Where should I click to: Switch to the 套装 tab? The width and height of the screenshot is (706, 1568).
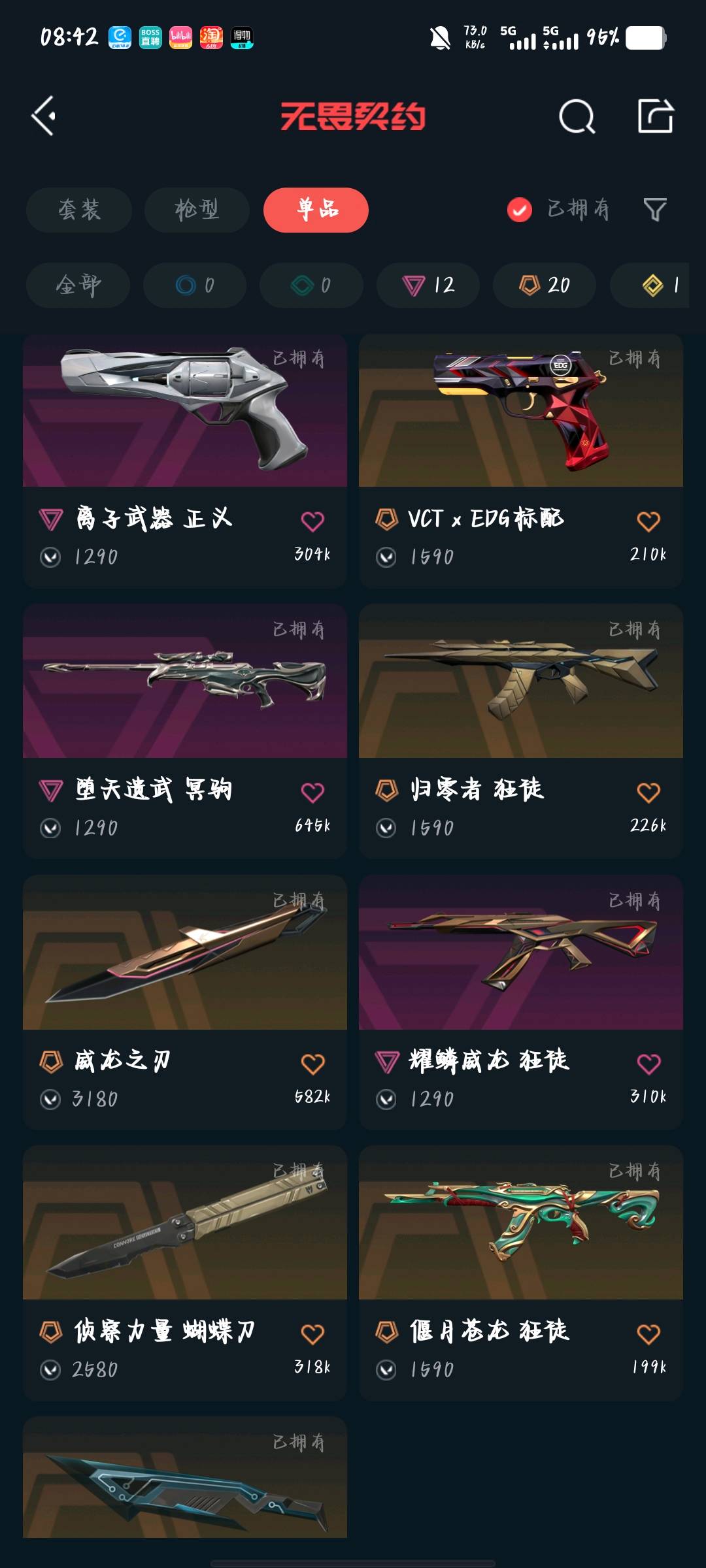79,210
